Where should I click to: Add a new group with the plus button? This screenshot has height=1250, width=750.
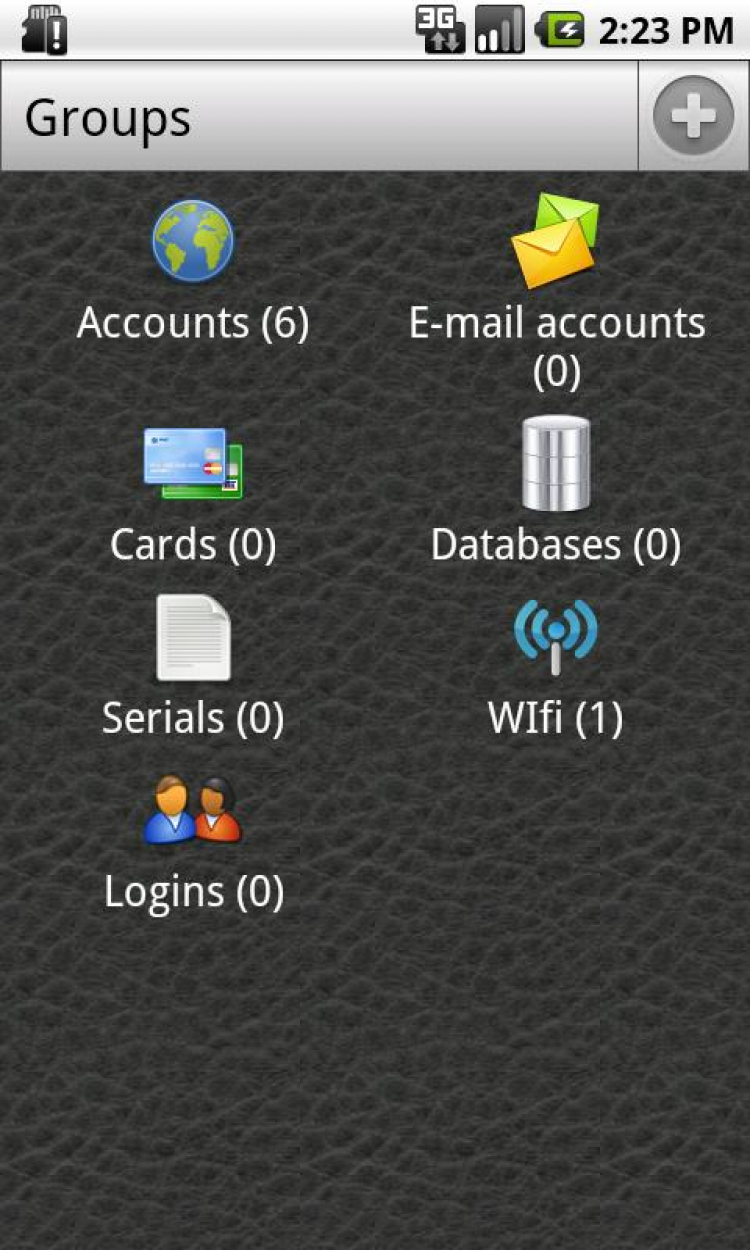click(693, 116)
